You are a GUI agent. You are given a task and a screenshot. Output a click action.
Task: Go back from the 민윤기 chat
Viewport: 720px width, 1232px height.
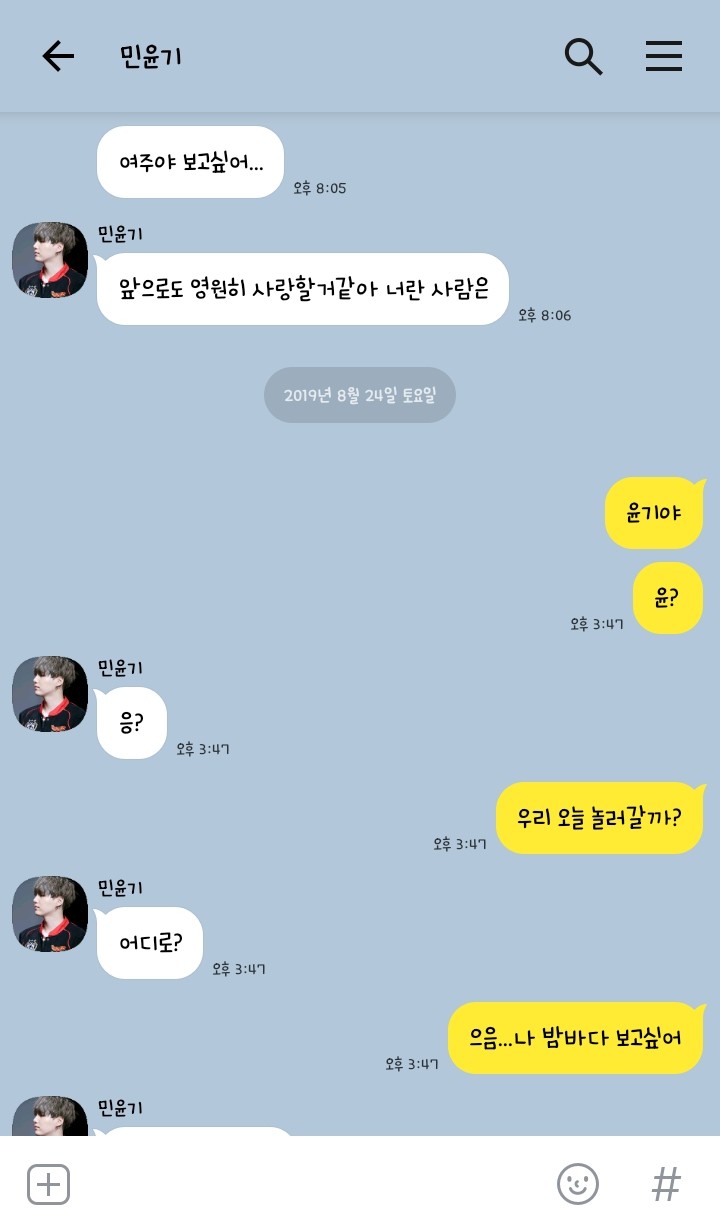(x=58, y=57)
